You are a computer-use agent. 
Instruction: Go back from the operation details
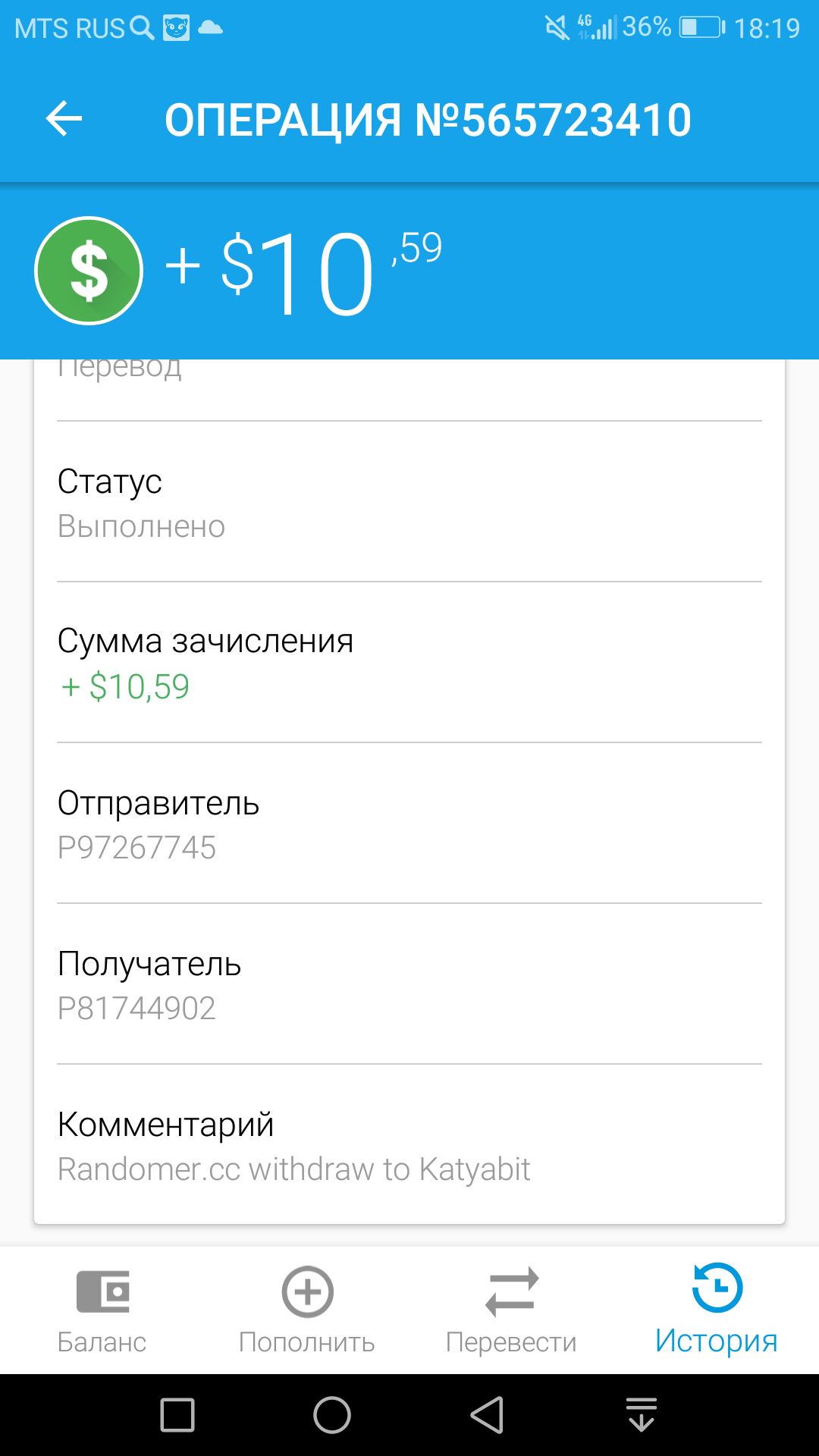pyautogui.click(x=64, y=119)
